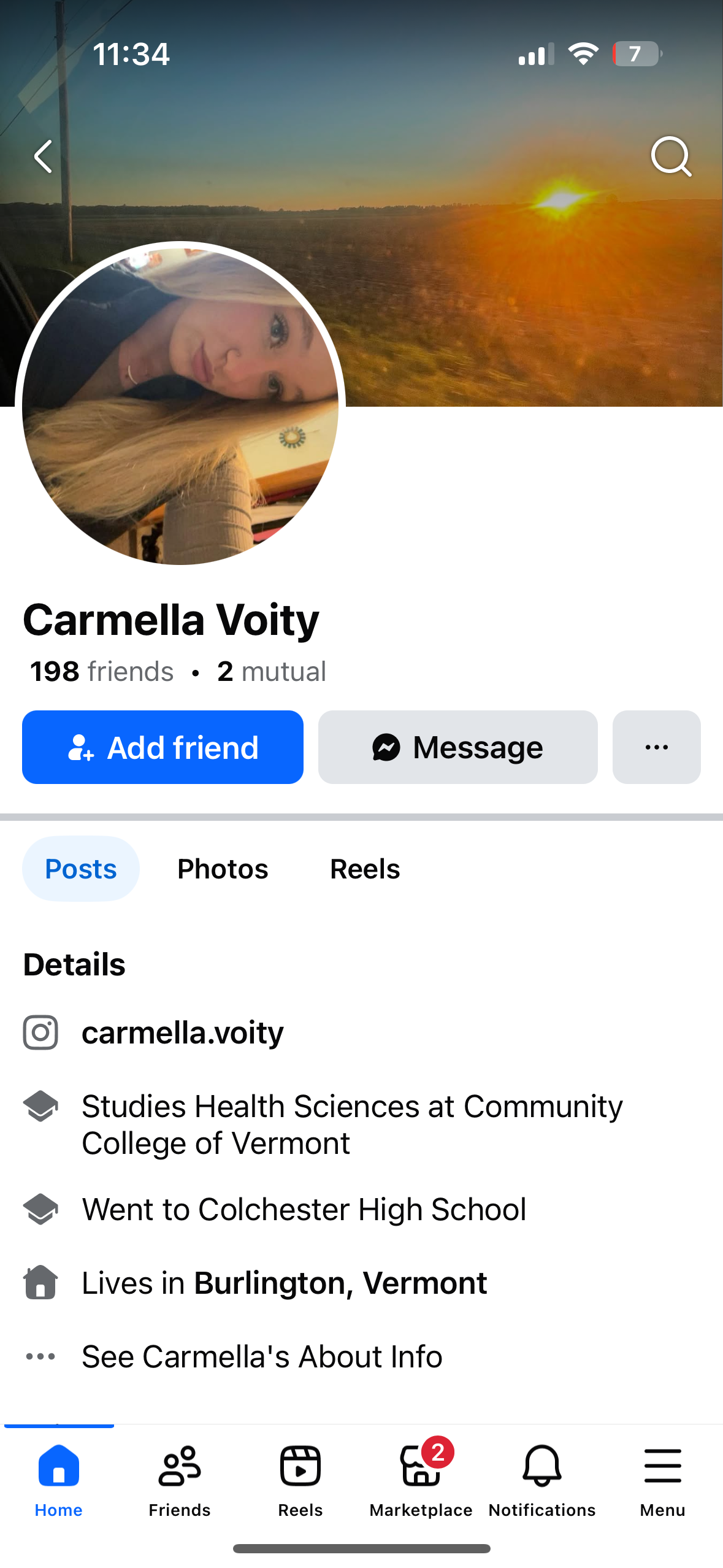Open Burlington, Vermont location link

(x=340, y=1283)
